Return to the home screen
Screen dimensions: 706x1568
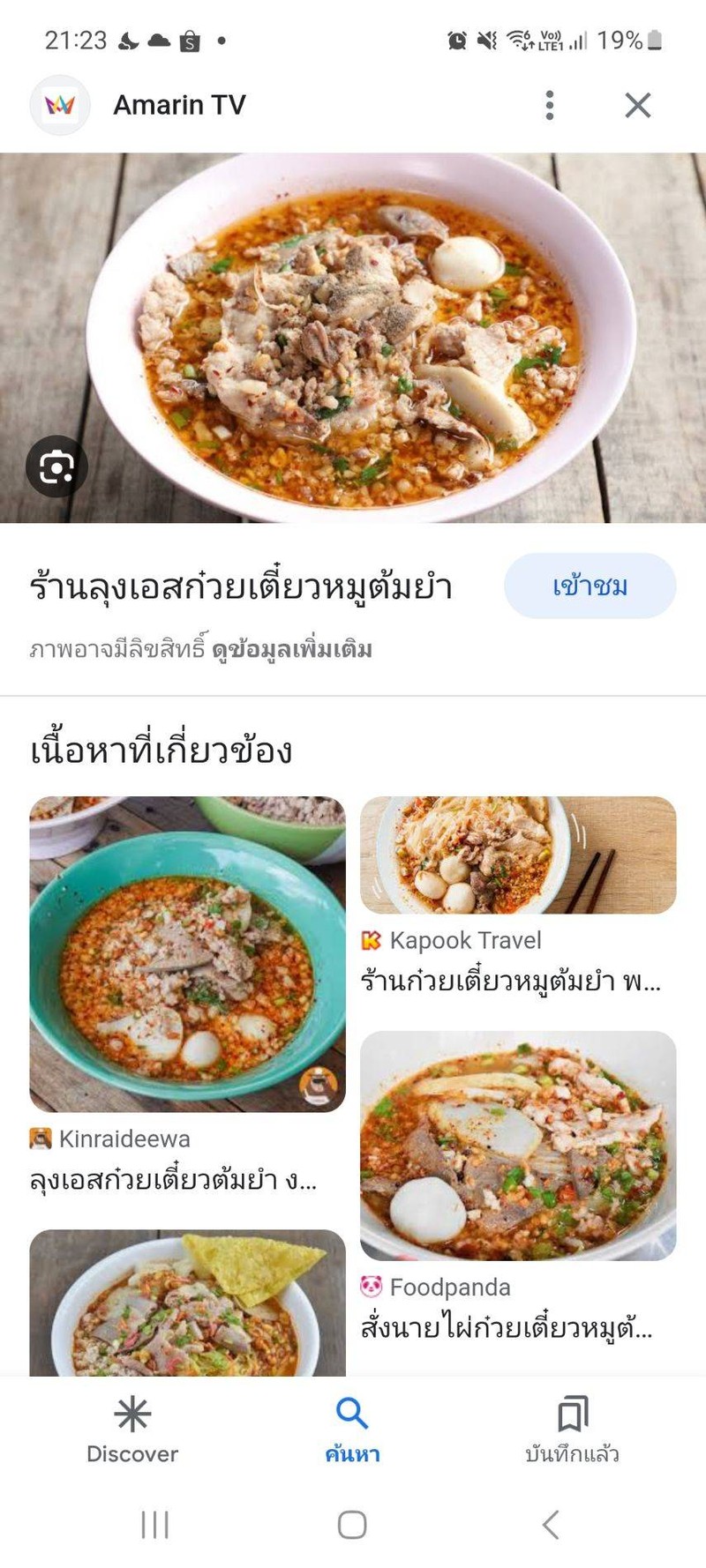[x=352, y=1524]
